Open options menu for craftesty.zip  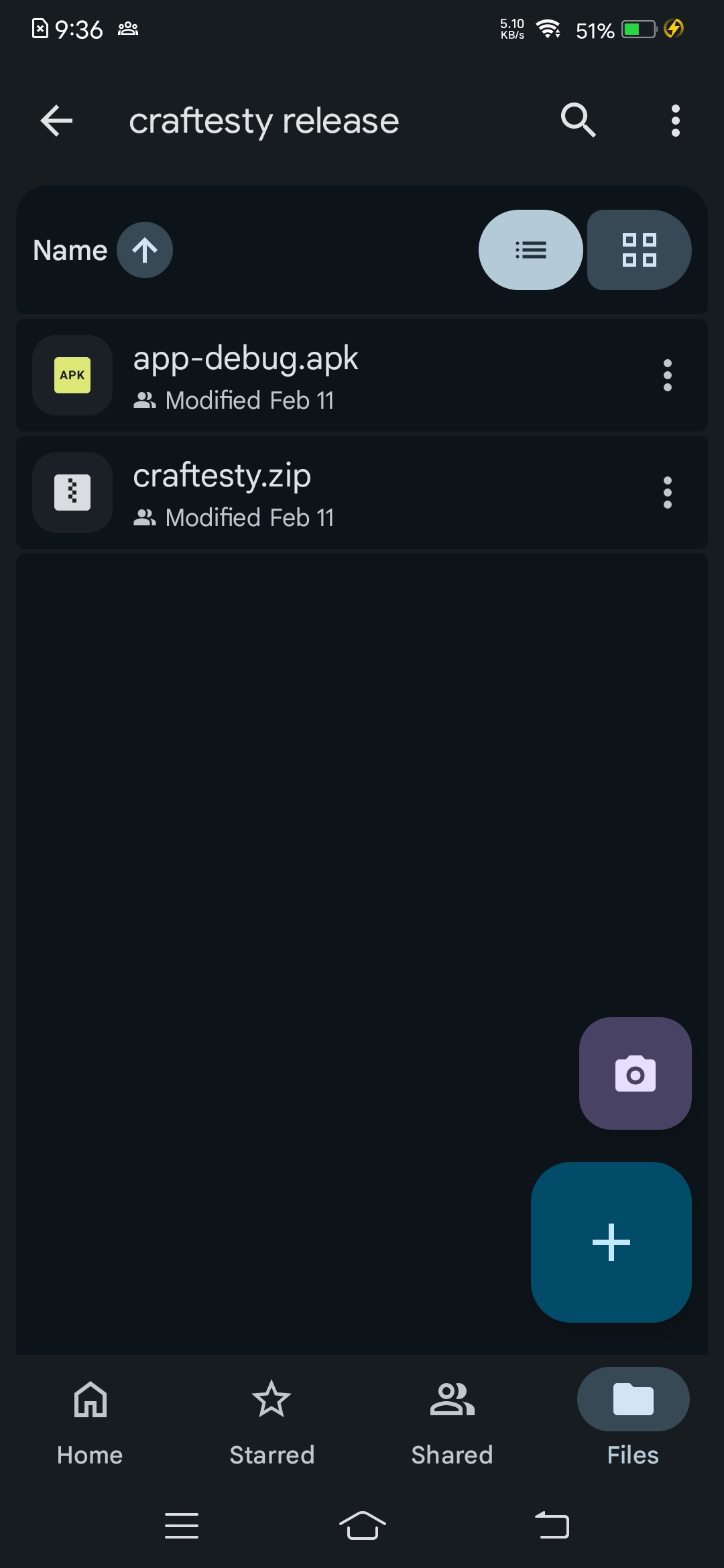[667, 492]
